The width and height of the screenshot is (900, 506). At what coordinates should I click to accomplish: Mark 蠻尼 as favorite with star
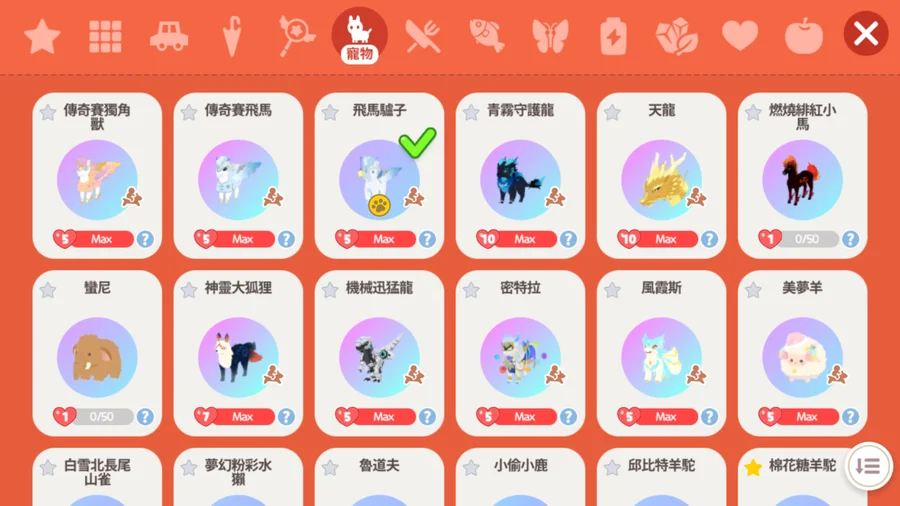pos(47,291)
